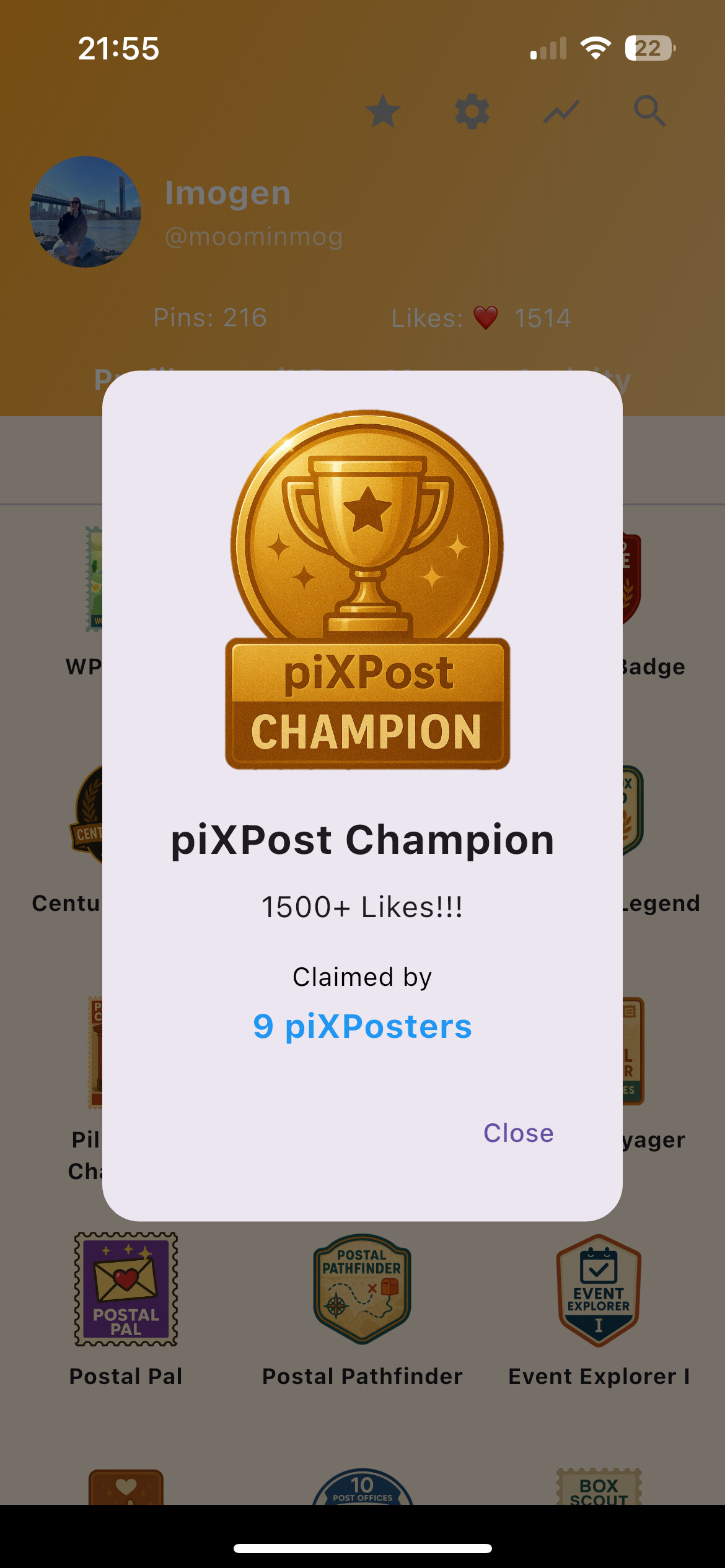Open the 9 piXPosters claimed list
The width and height of the screenshot is (725, 1568).
(x=362, y=1026)
